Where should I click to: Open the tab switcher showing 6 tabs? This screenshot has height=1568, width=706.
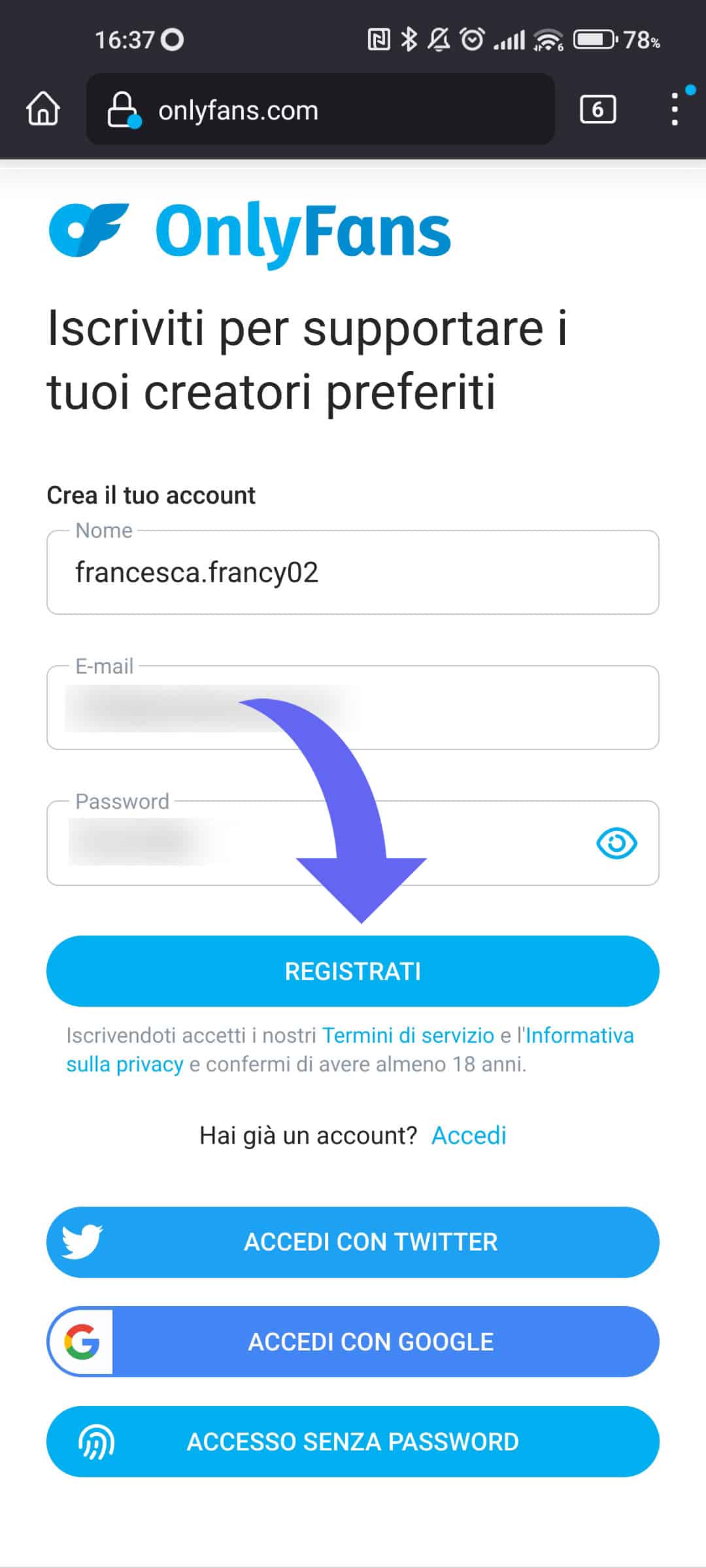tap(597, 109)
